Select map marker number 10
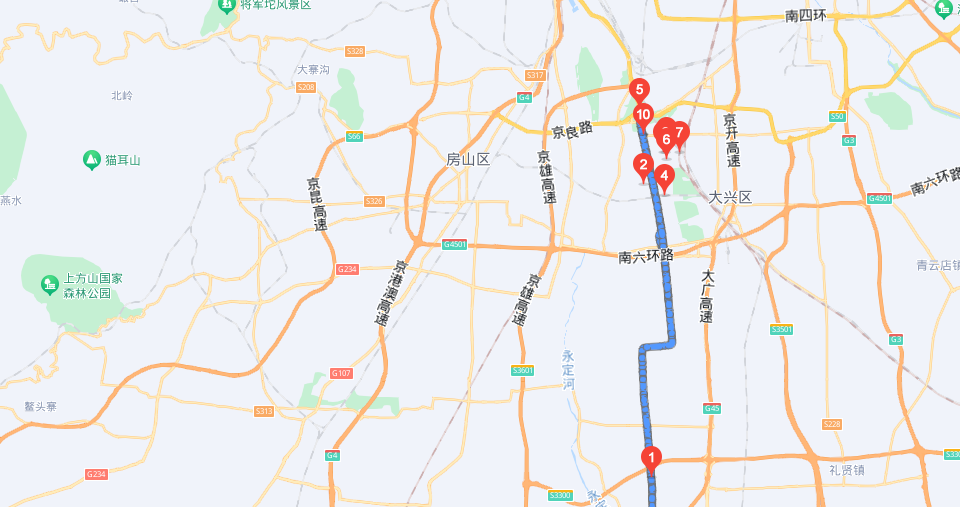Viewport: 960px width, 507px height. pyautogui.click(x=643, y=114)
